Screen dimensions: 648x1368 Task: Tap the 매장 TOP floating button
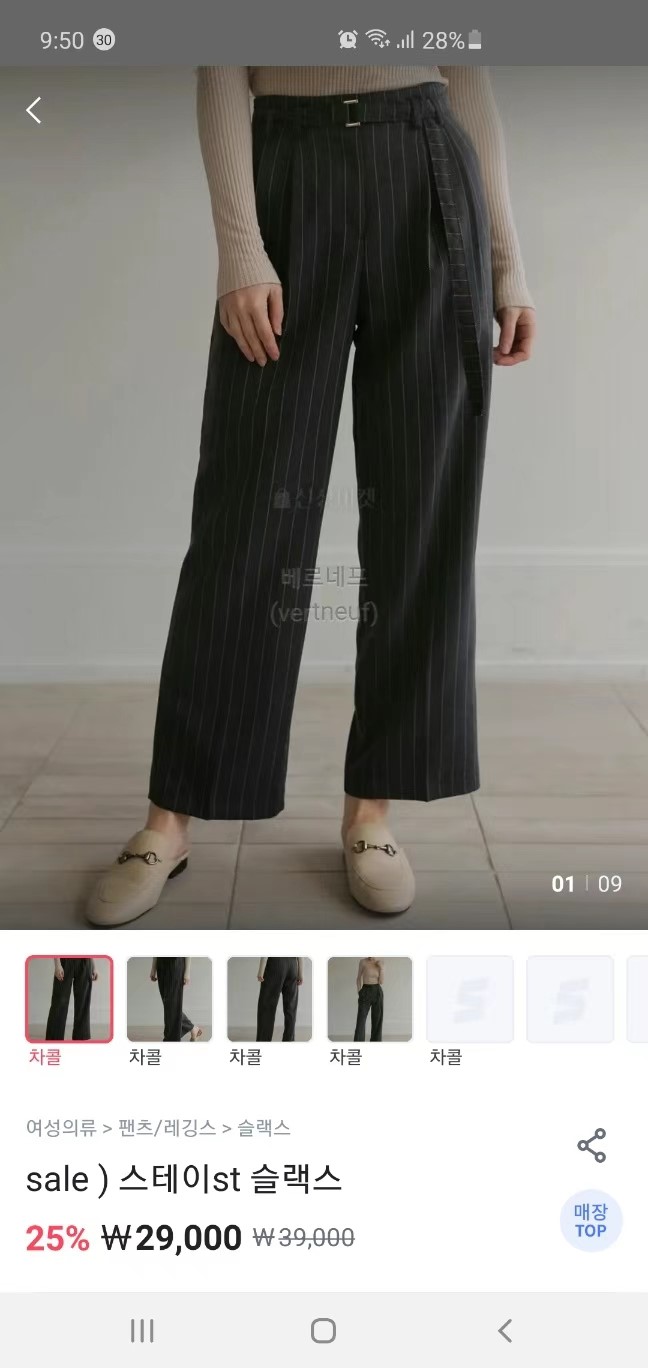(x=590, y=1221)
